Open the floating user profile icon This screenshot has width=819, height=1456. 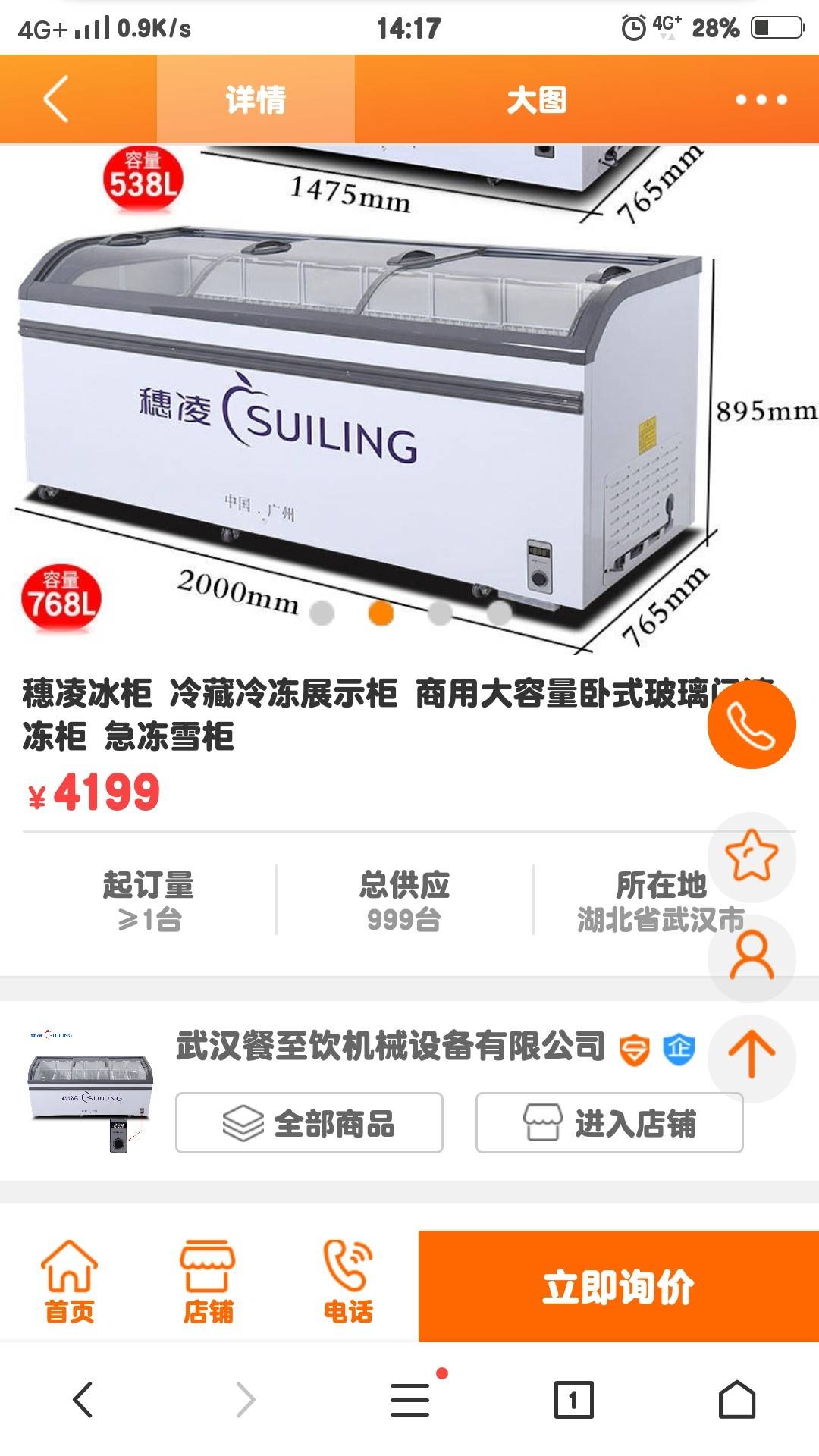pyautogui.click(x=751, y=958)
